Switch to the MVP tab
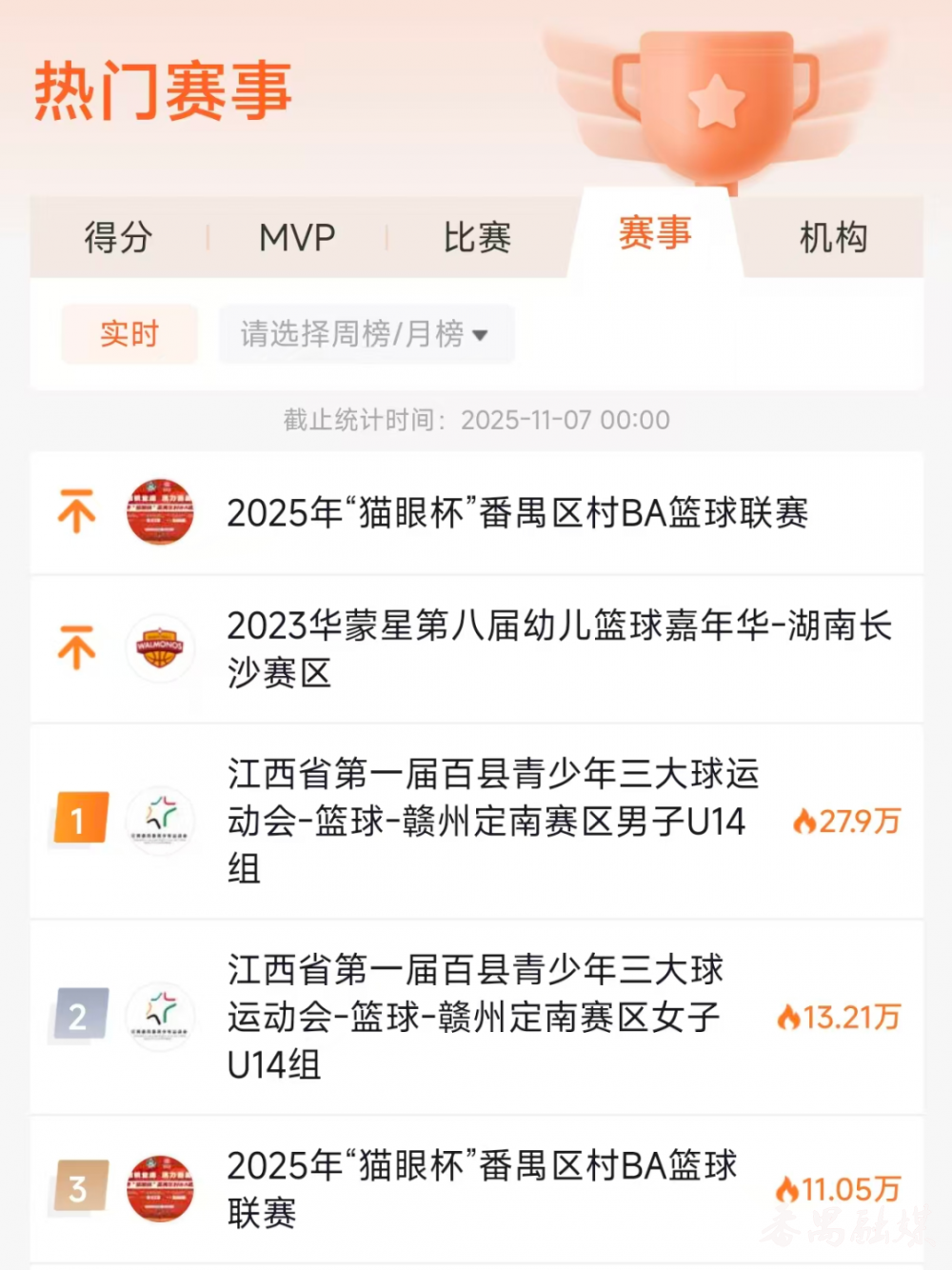Viewport: 952px width, 1270px height. 297,237
